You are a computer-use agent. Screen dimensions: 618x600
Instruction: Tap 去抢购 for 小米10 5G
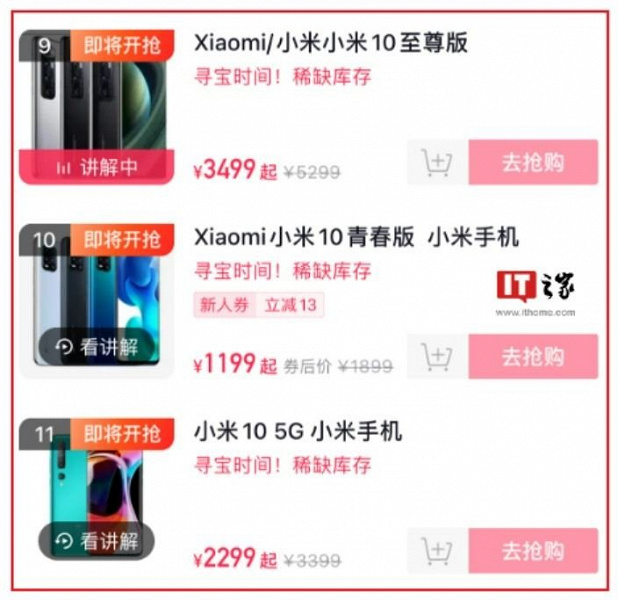pos(532,551)
